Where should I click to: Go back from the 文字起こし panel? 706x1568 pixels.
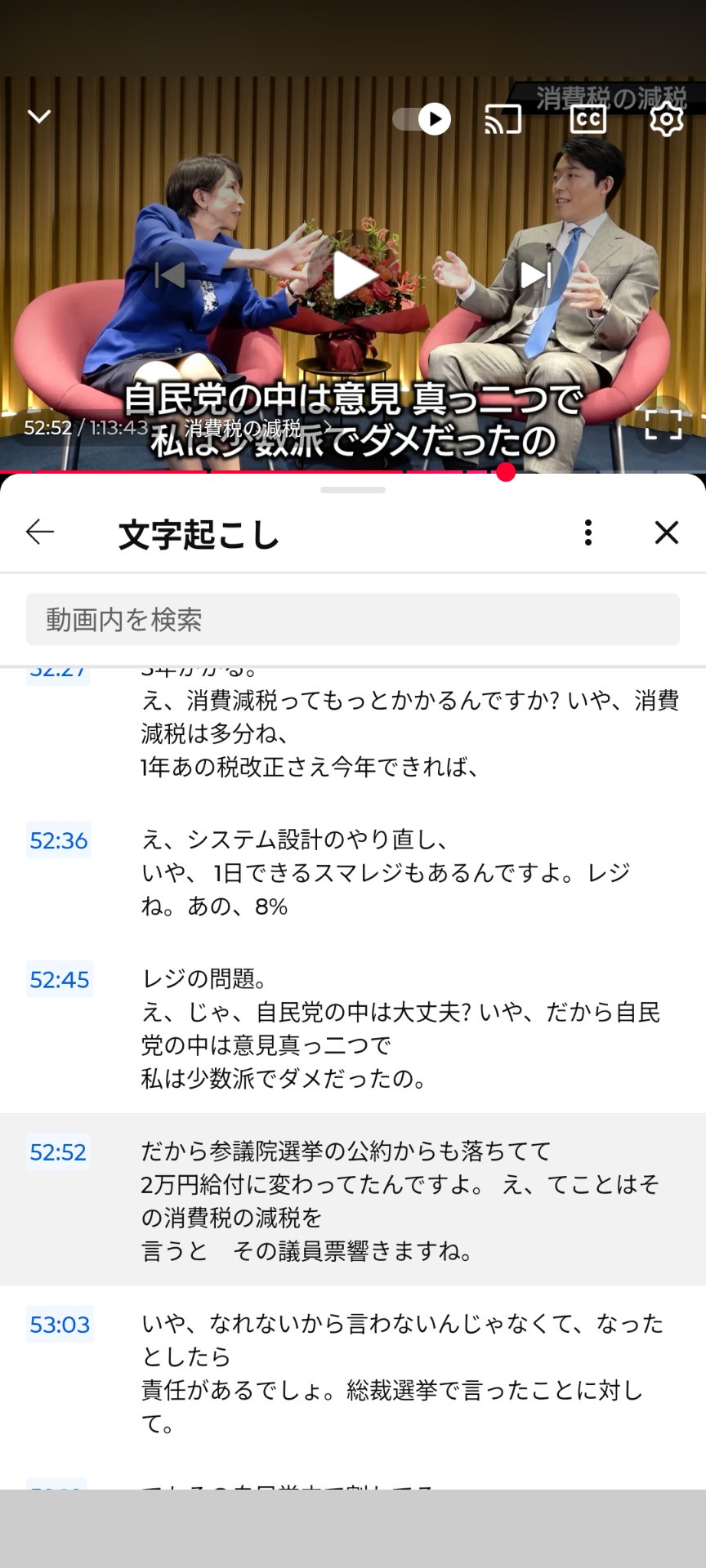click(x=40, y=532)
